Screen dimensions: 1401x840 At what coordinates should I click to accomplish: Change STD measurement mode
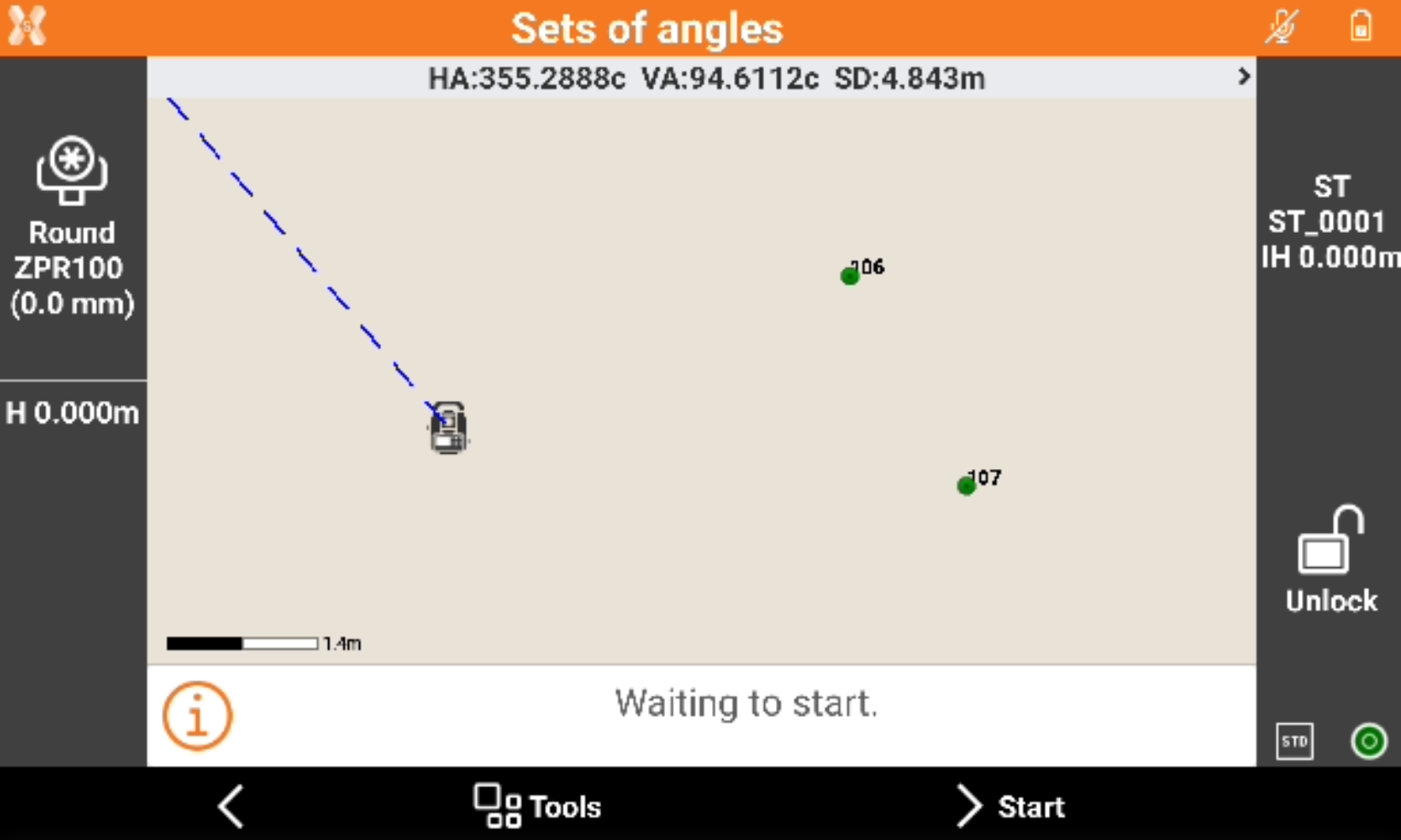click(1294, 741)
